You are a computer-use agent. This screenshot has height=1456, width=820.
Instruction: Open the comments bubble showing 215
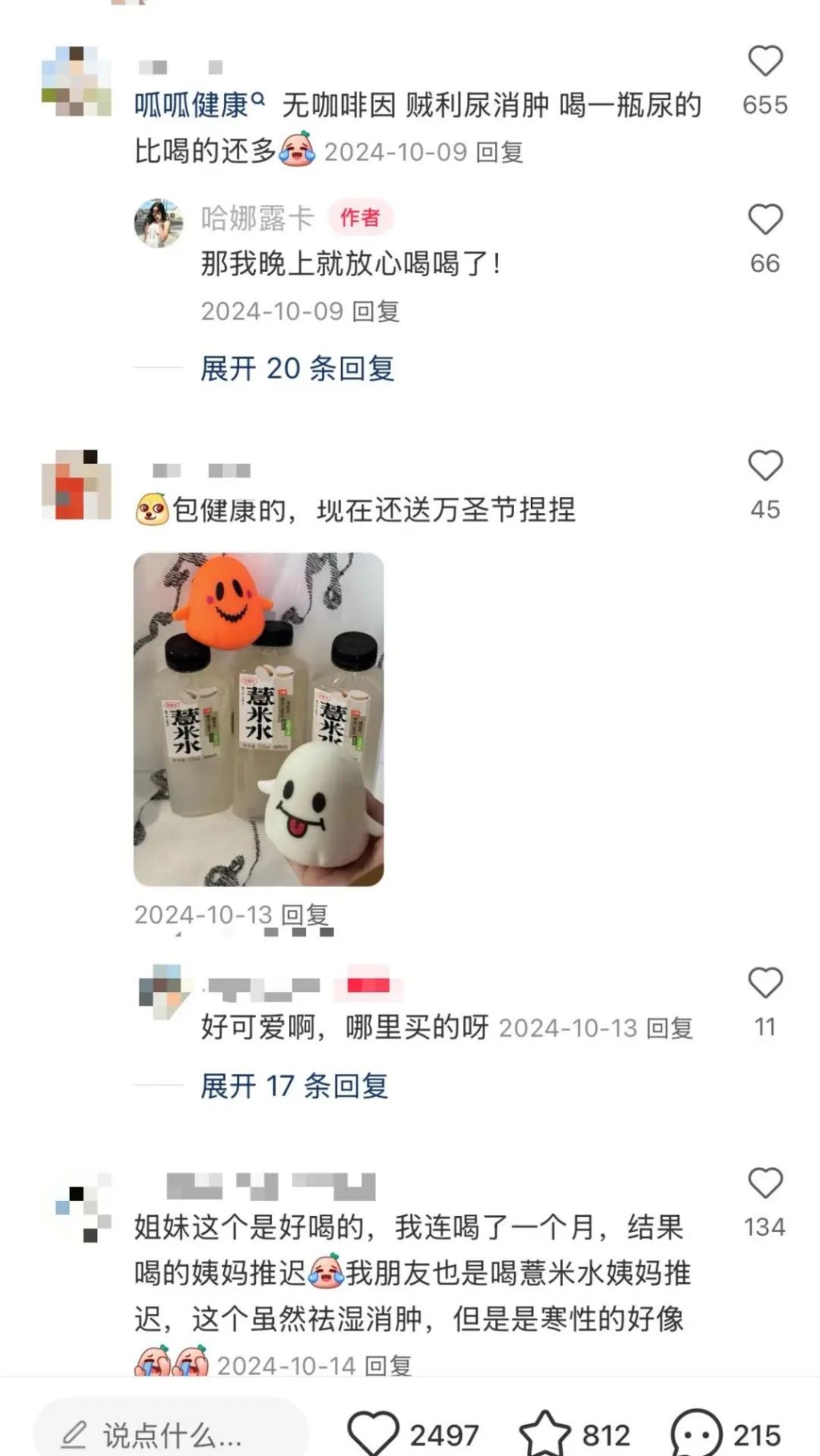pyautogui.click(x=696, y=1434)
